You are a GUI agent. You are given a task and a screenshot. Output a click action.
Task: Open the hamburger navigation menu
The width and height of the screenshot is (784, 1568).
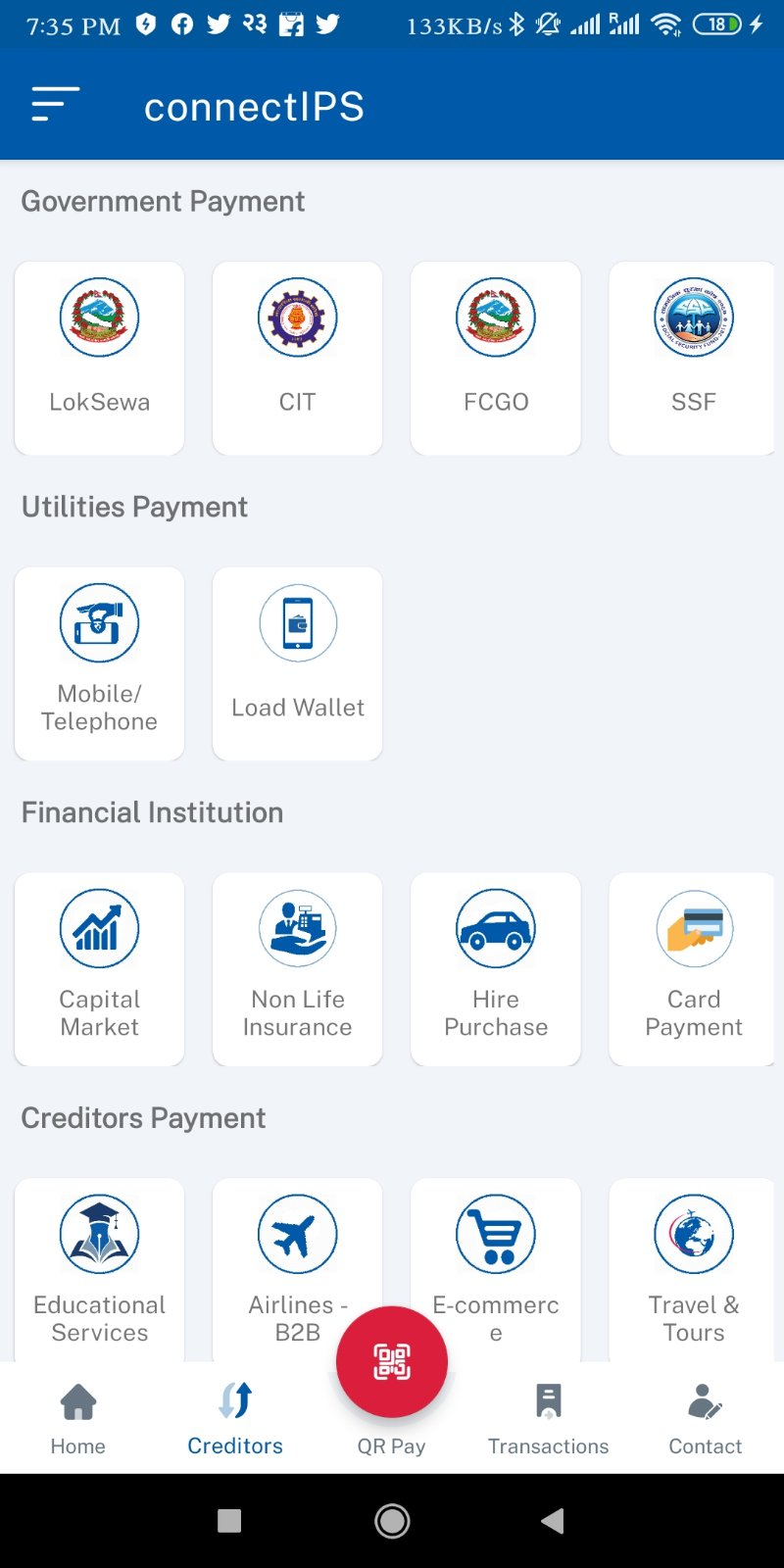pos(54,104)
